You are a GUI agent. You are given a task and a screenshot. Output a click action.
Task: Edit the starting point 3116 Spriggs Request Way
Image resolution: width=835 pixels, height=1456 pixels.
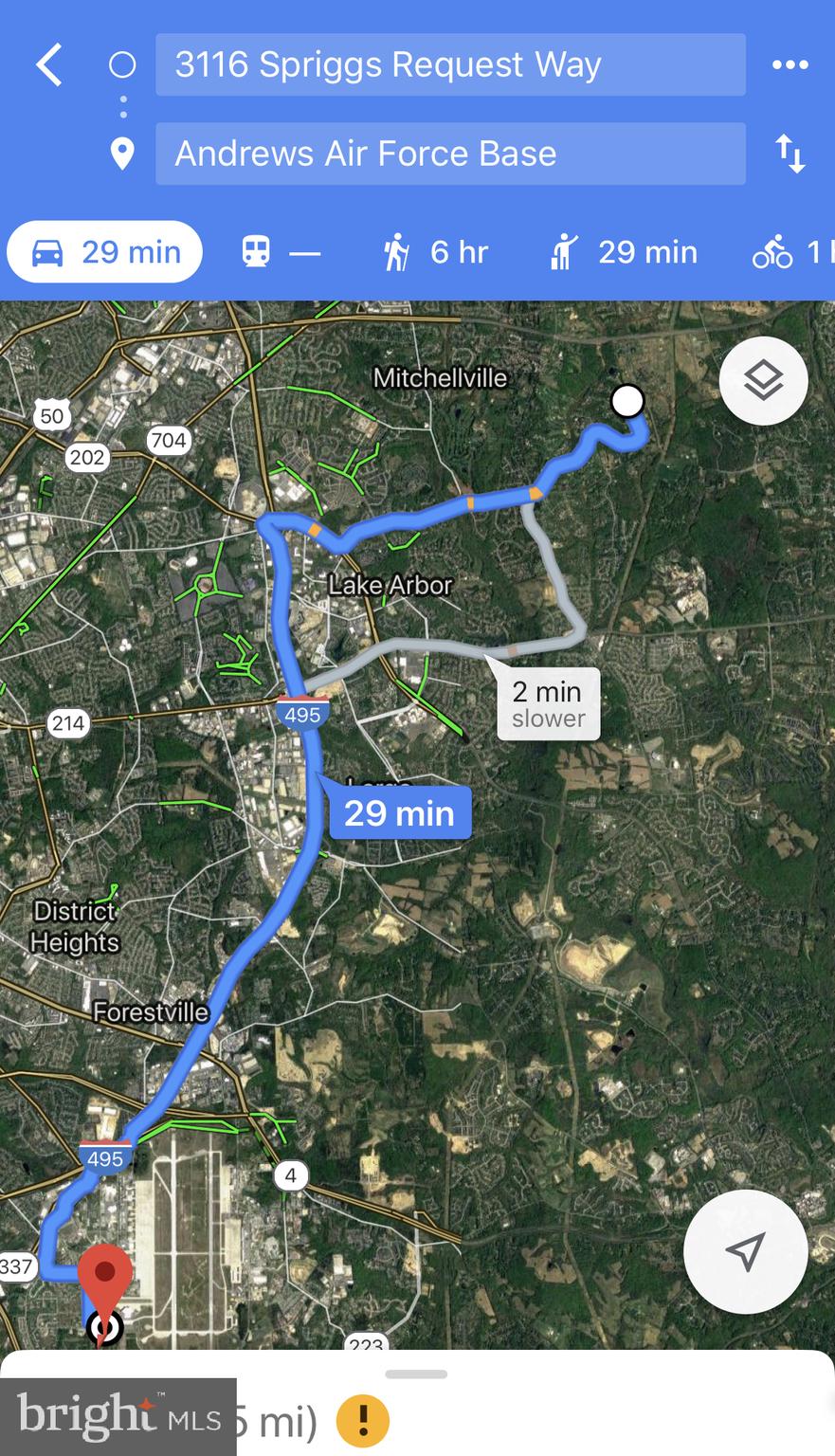pyautogui.click(x=450, y=64)
